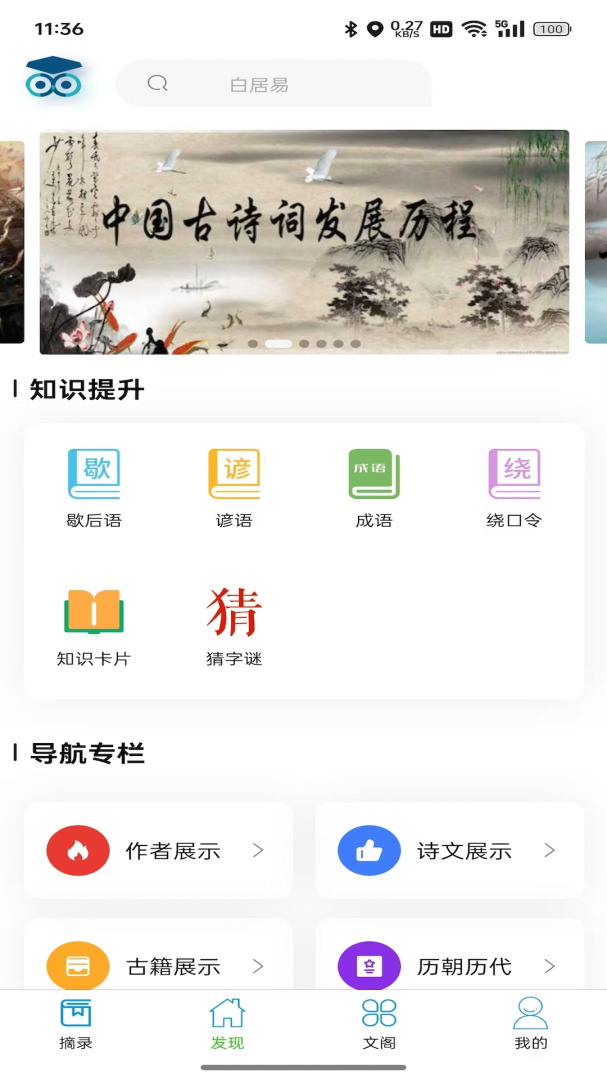Image resolution: width=607 pixels, height=1080 pixels.
Task: Open the 作者展示 column
Action: click(158, 851)
